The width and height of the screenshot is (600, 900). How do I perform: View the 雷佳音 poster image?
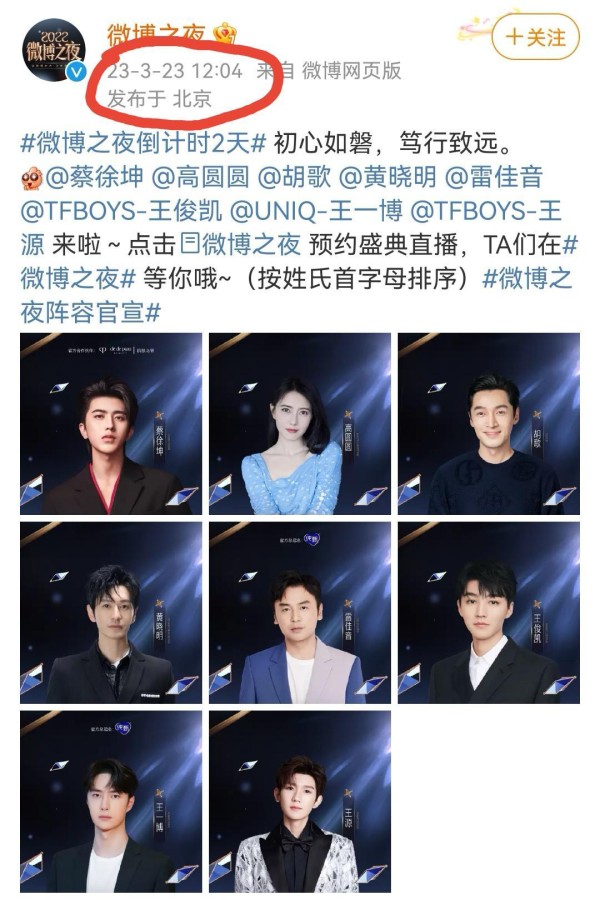pyautogui.click(x=300, y=612)
